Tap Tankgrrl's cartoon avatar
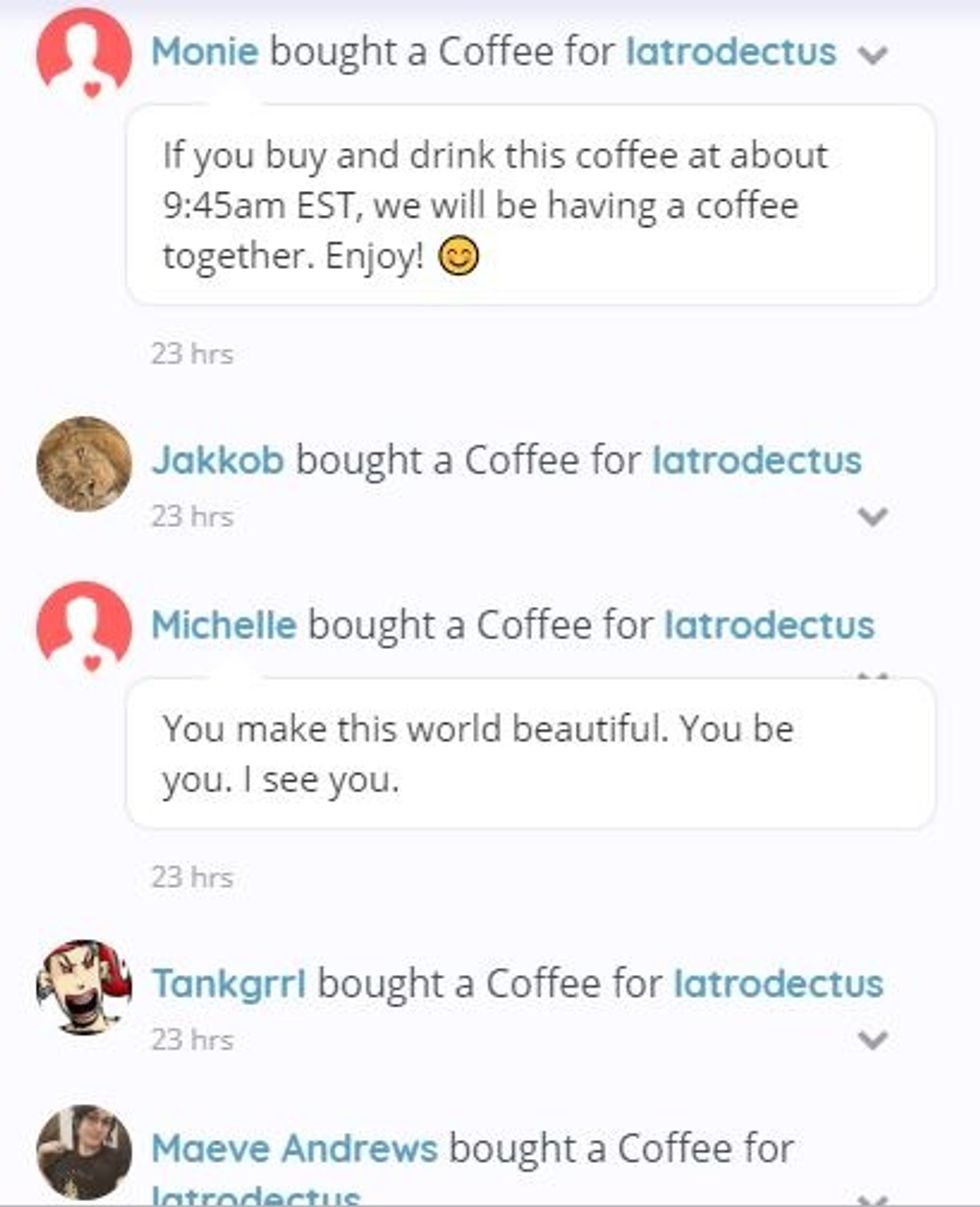 point(84,988)
